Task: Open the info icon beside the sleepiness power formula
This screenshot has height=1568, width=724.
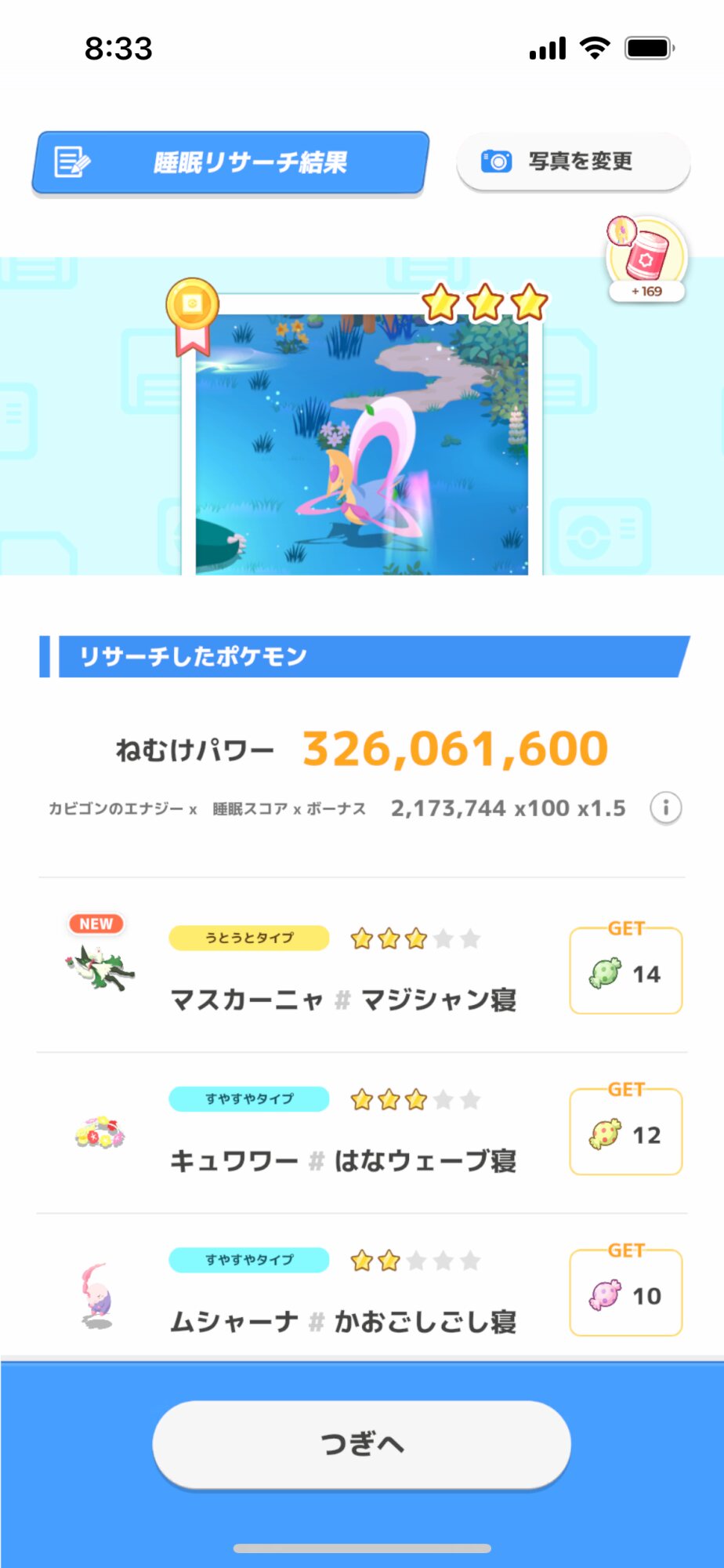Action: (665, 808)
